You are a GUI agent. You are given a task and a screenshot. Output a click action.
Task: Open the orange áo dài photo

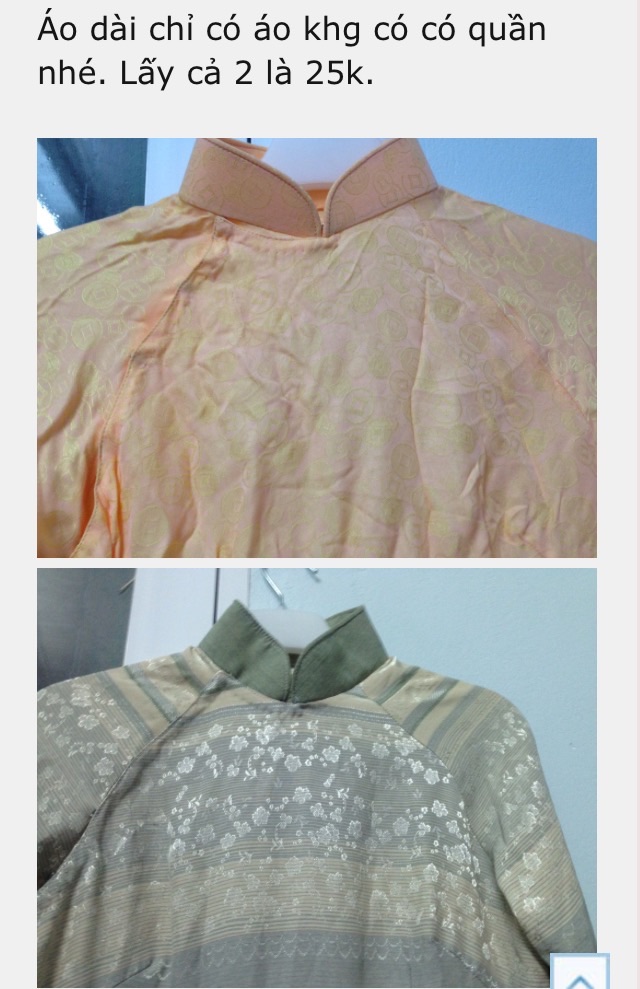click(316, 347)
